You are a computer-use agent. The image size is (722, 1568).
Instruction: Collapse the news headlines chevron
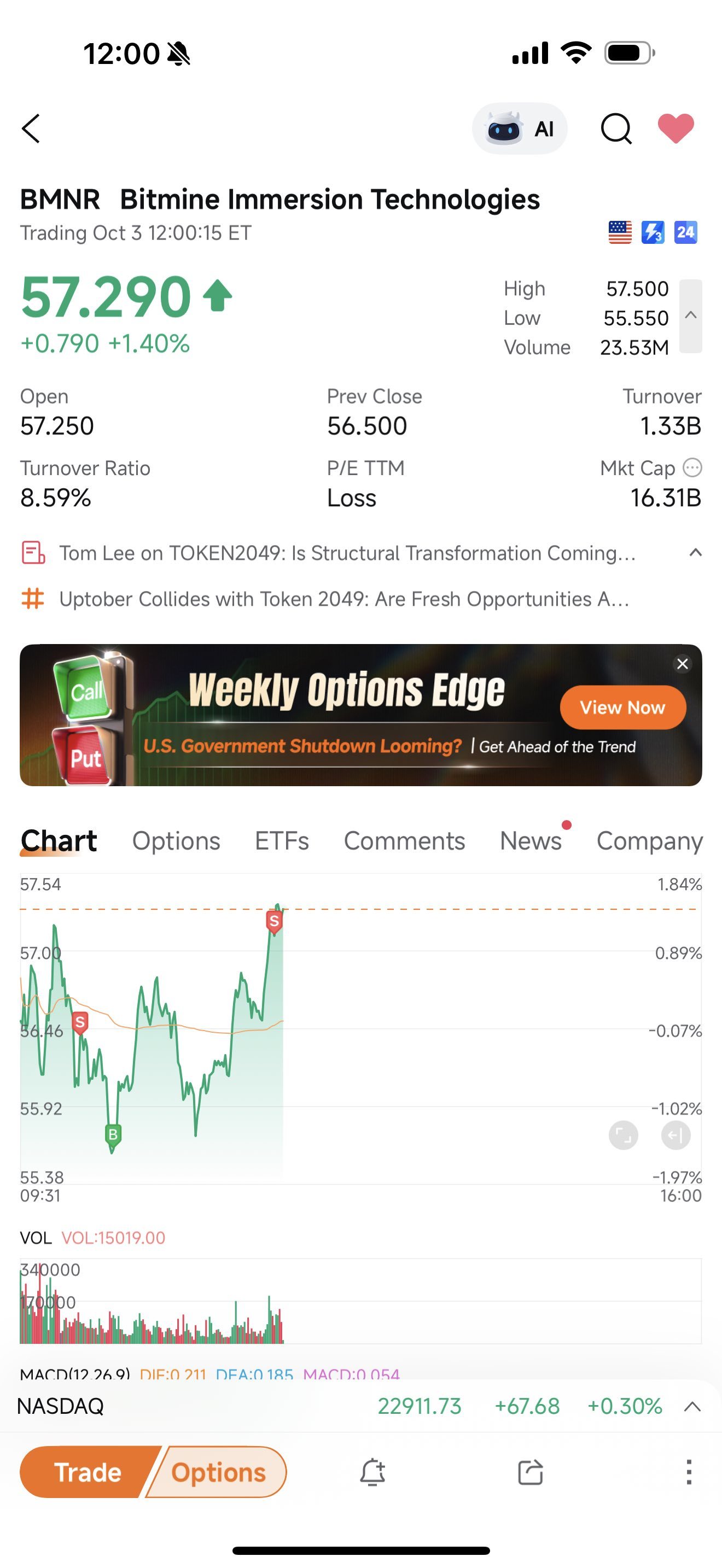[x=695, y=553]
